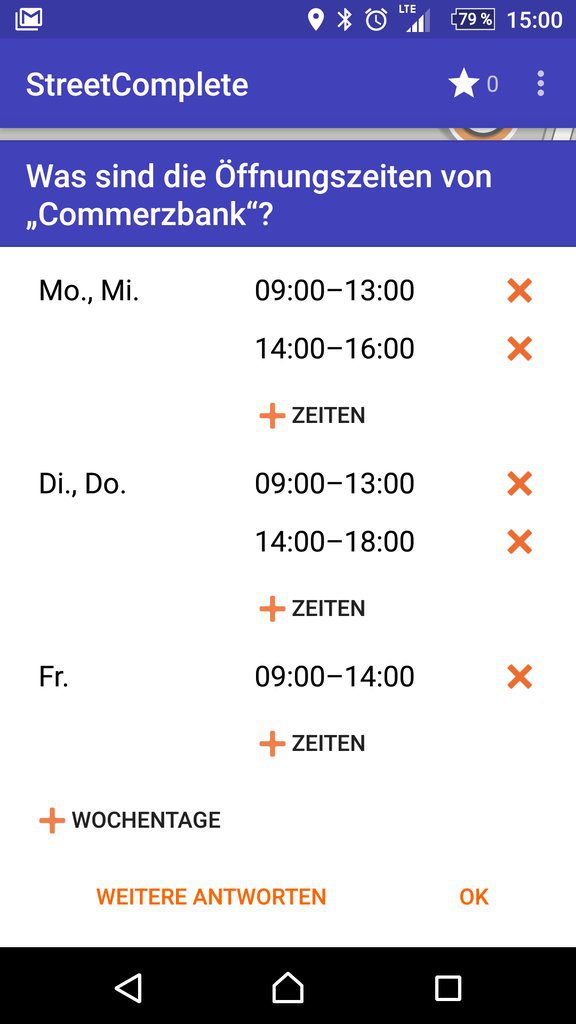Remove the Mo., Mi. 09:00–13:00 time

tap(519, 291)
